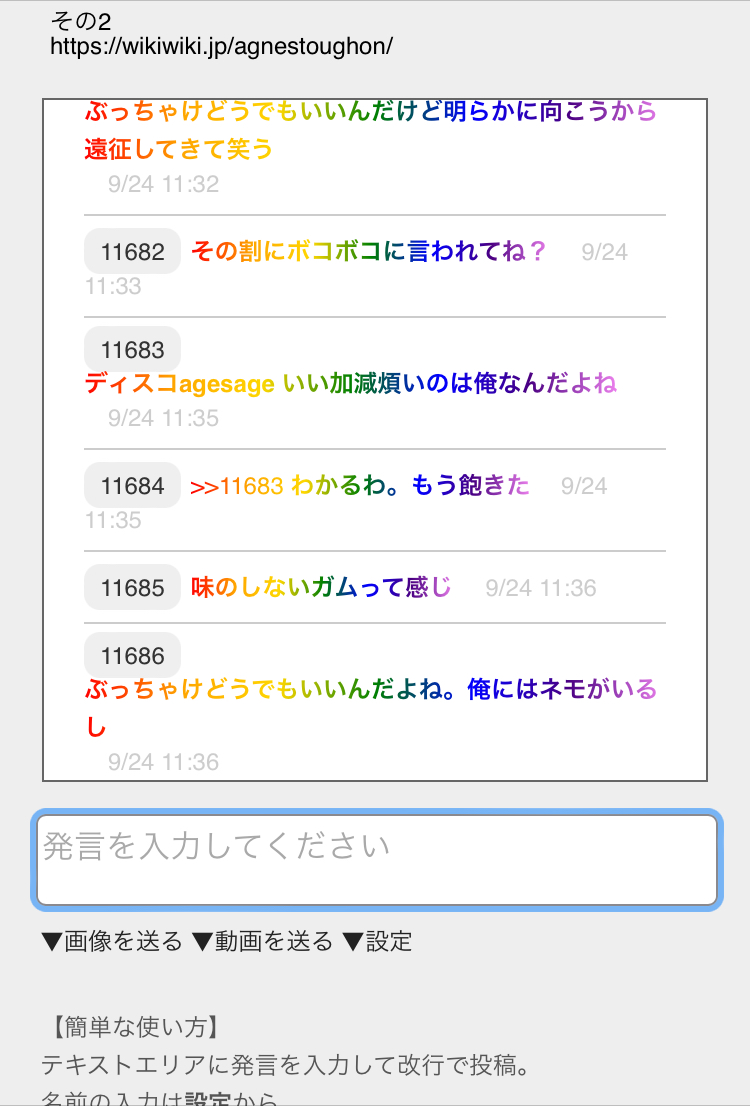Focus the 発言を入力してください message field

[x=376, y=860]
